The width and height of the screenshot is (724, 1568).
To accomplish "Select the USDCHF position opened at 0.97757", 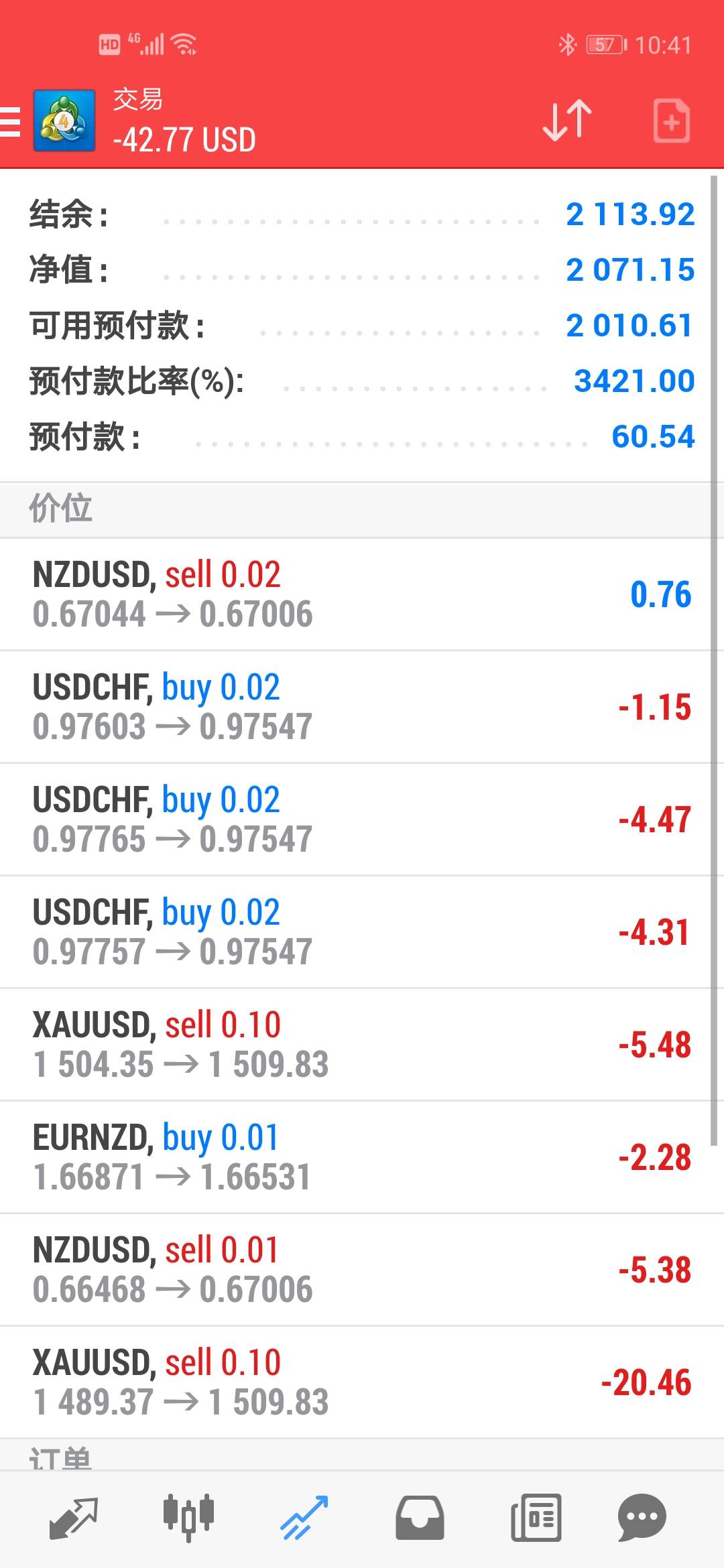I will tap(362, 932).
